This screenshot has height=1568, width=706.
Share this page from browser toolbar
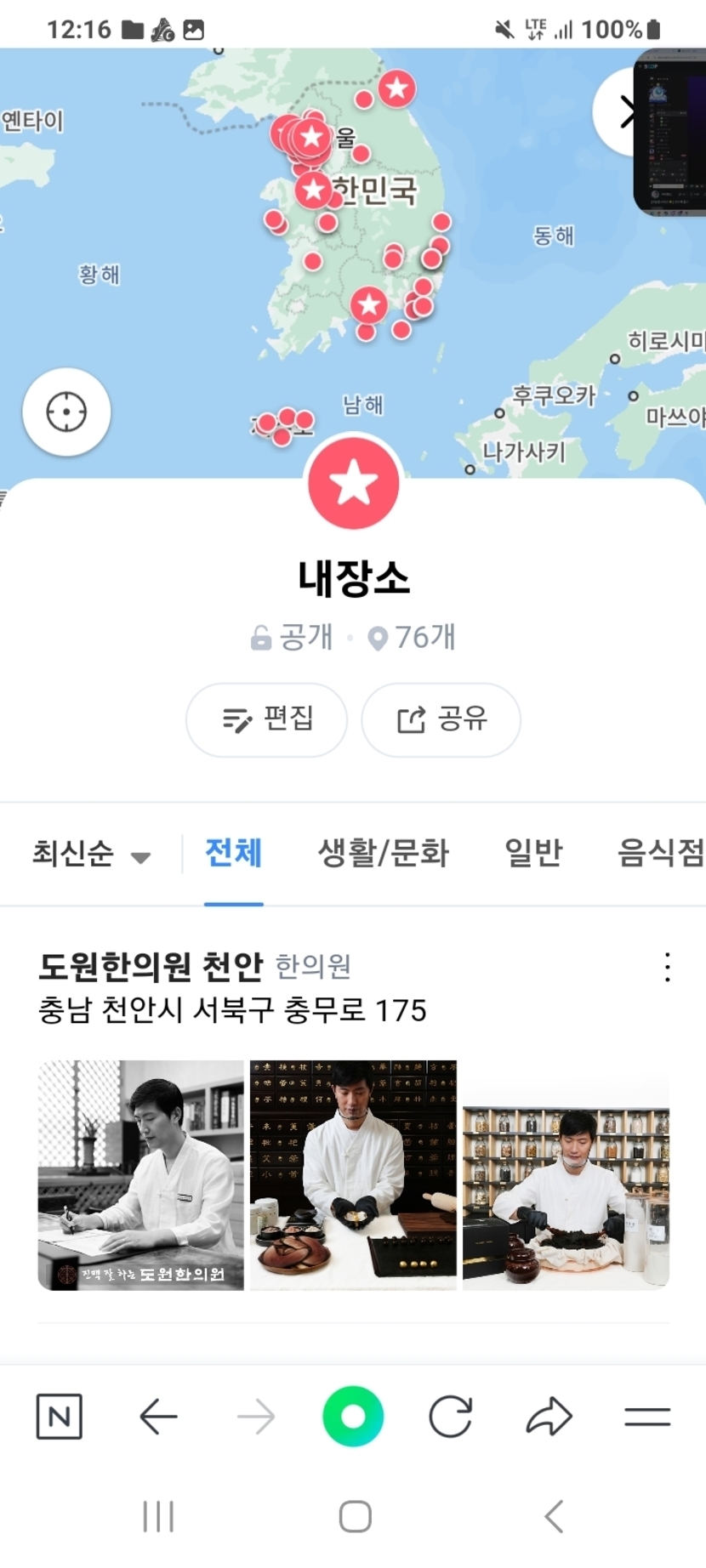(x=549, y=1417)
